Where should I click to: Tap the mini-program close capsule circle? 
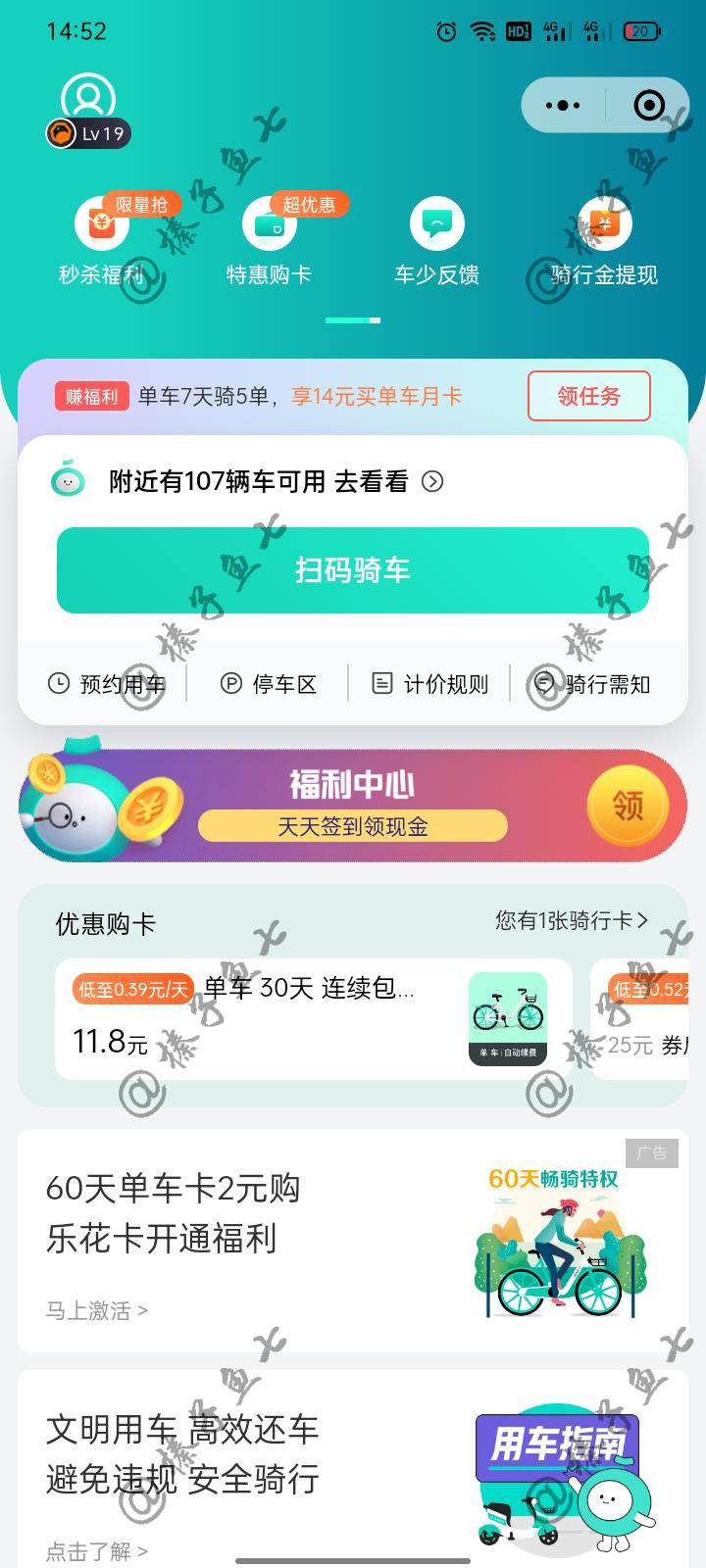[647, 105]
